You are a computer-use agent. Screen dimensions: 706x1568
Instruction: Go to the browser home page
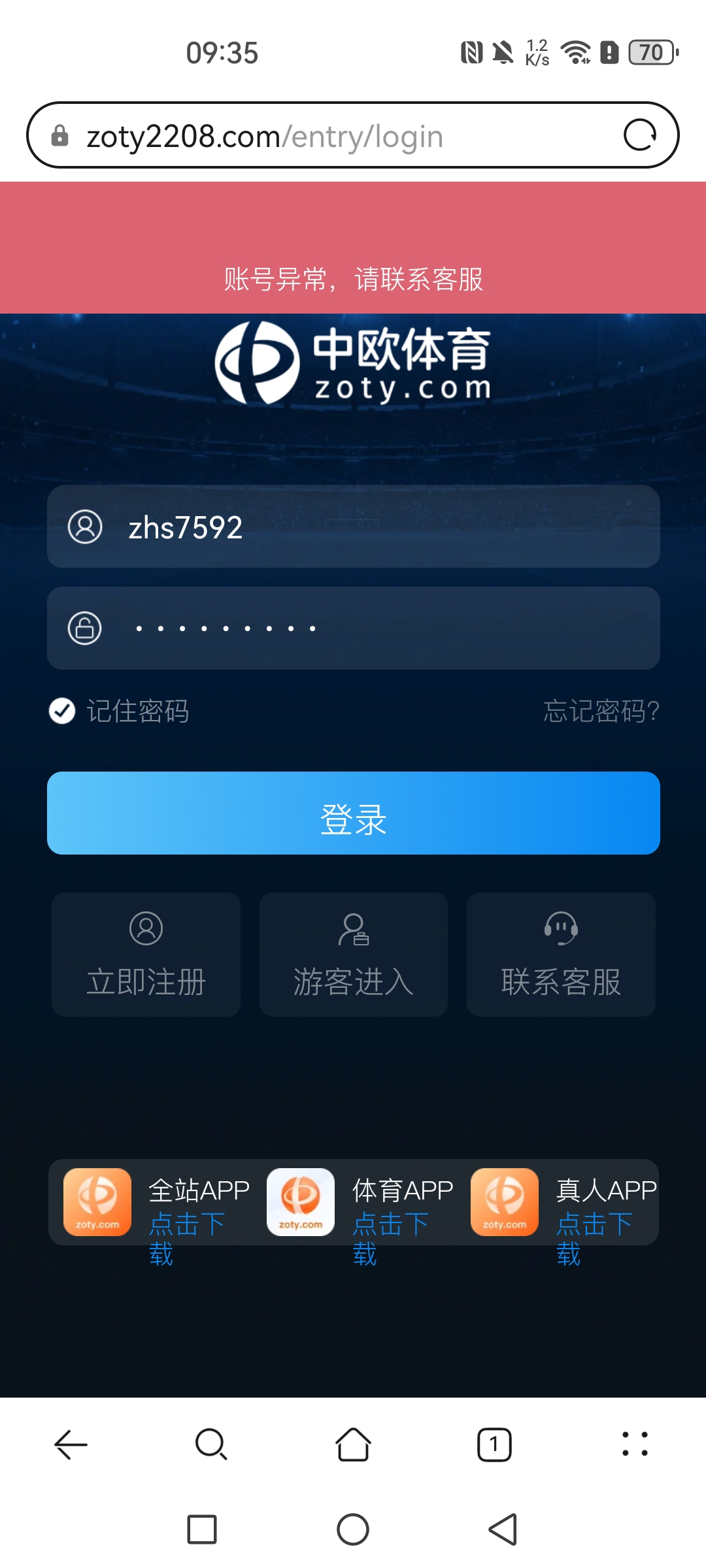pyautogui.click(x=353, y=1444)
